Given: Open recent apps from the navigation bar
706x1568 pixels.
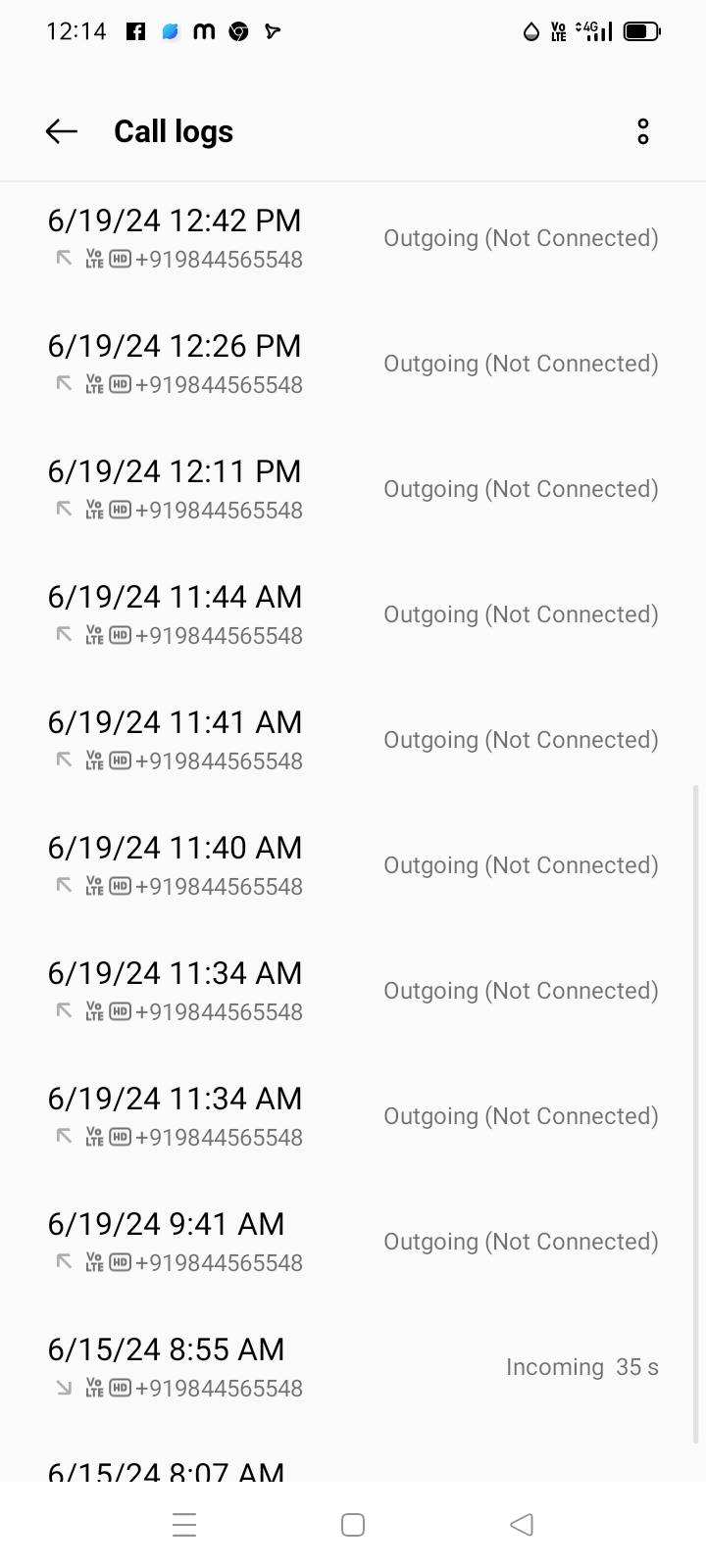Looking at the screenshot, I should click(184, 1525).
